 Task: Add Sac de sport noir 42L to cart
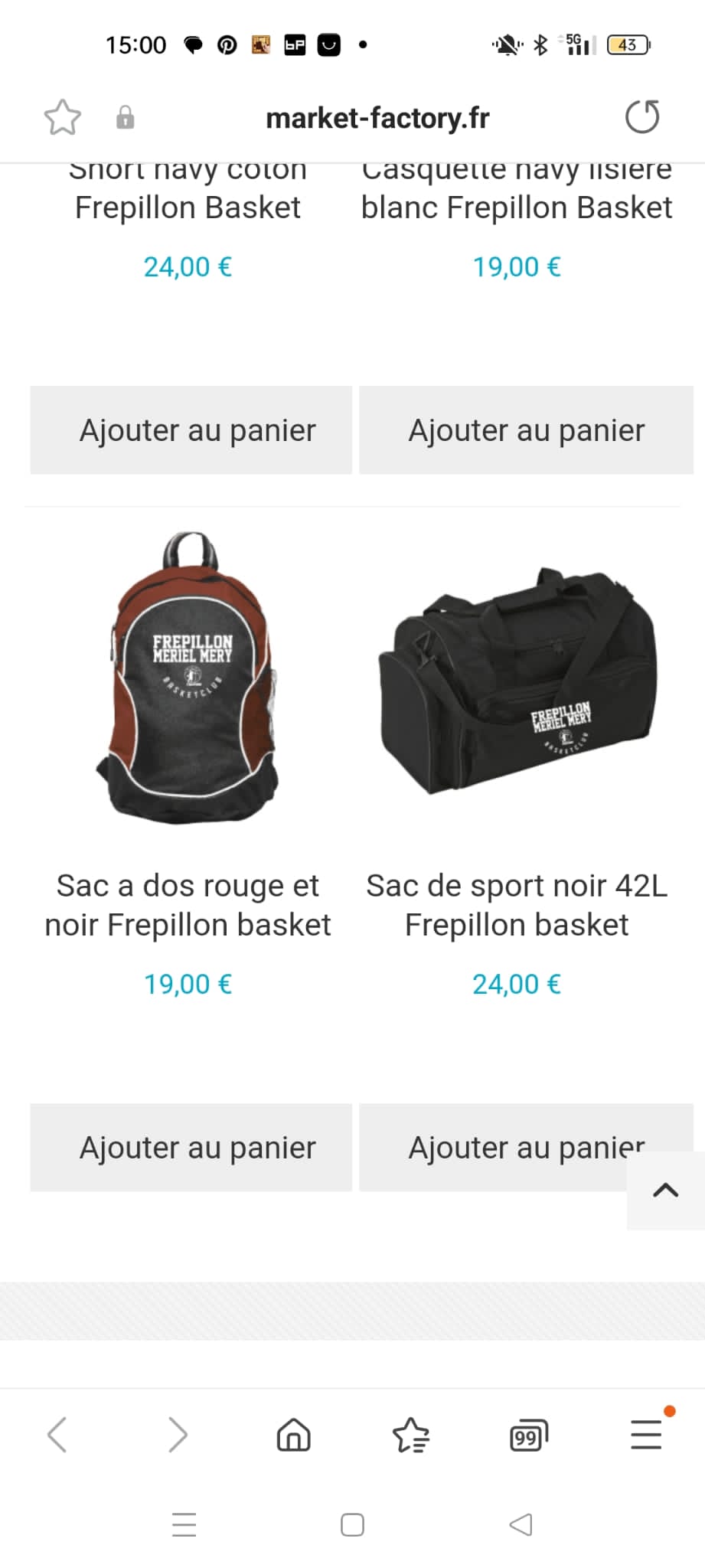click(490, 1147)
